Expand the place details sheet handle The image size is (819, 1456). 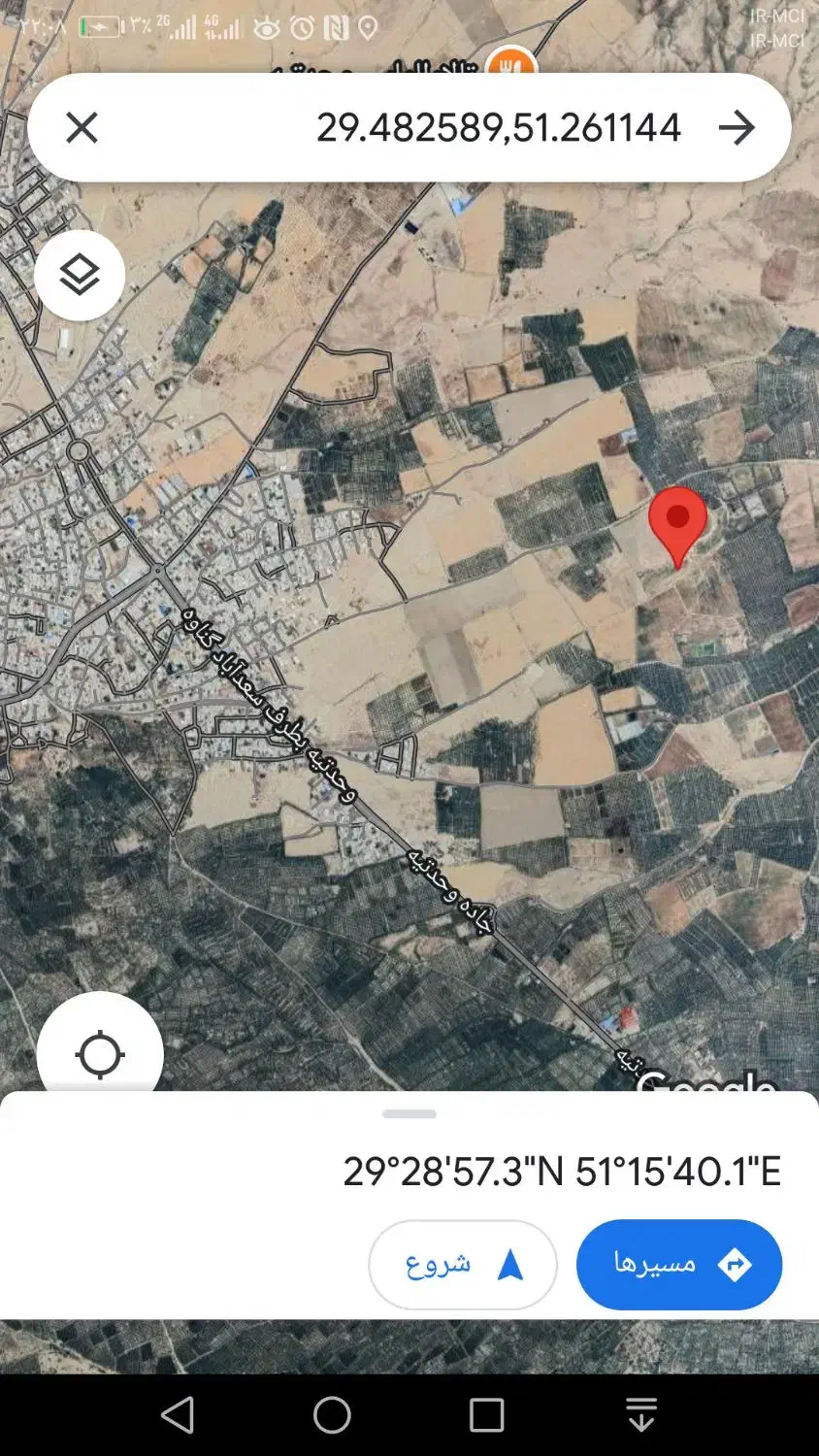pyautogui.click(x=409, y=1114)
